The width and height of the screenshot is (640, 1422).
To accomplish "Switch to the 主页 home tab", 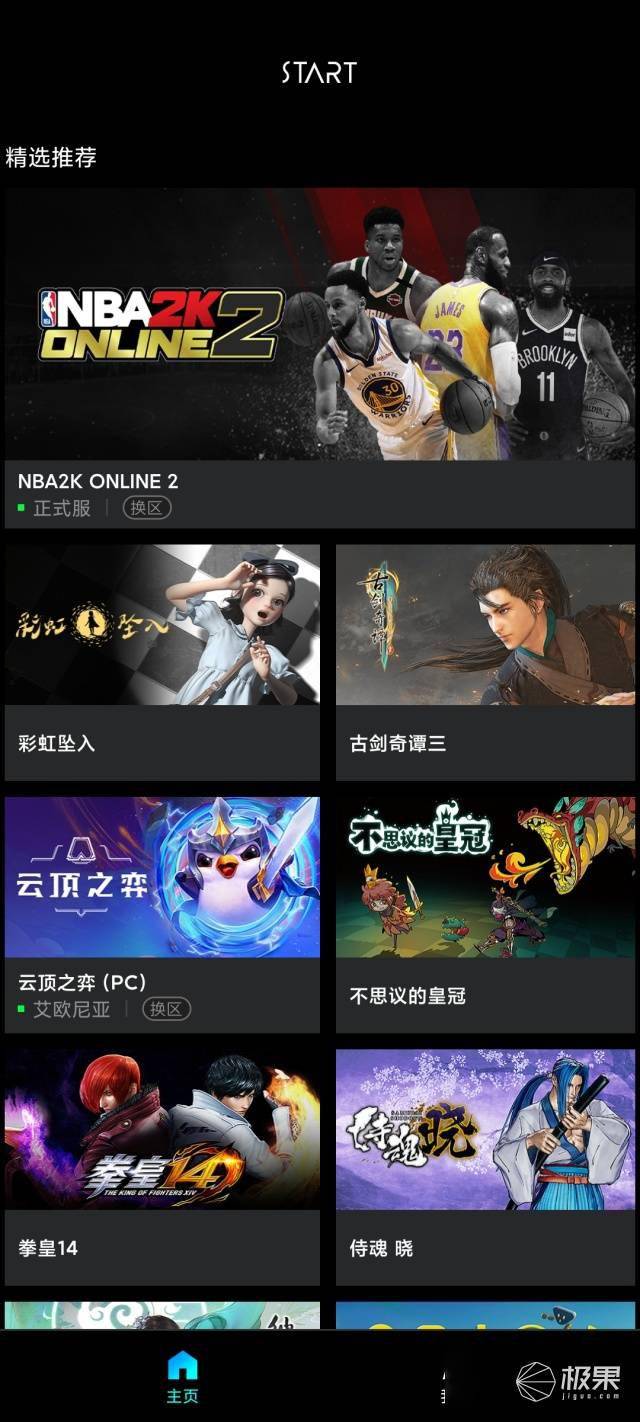I will (x=182, y=1377).
